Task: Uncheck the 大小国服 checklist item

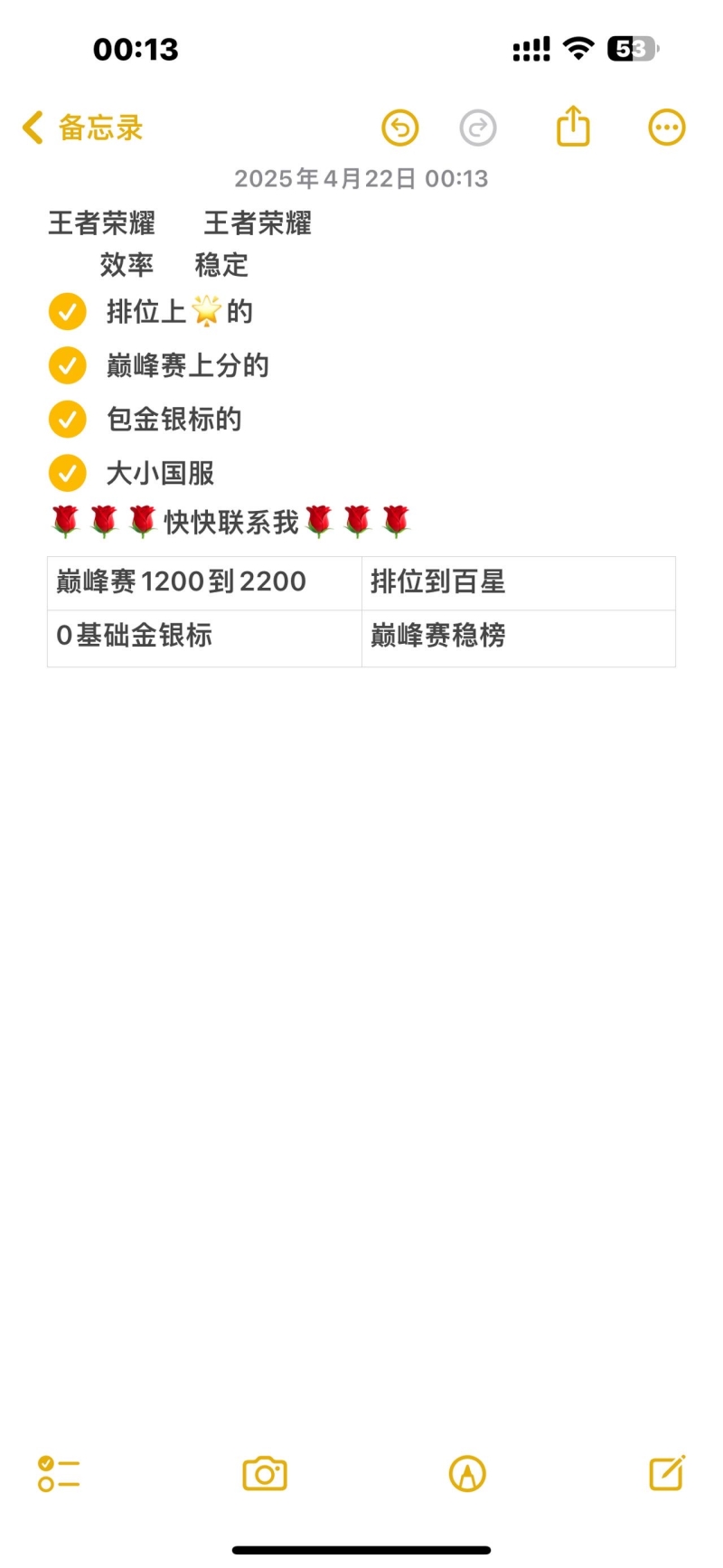Action: 67,473
